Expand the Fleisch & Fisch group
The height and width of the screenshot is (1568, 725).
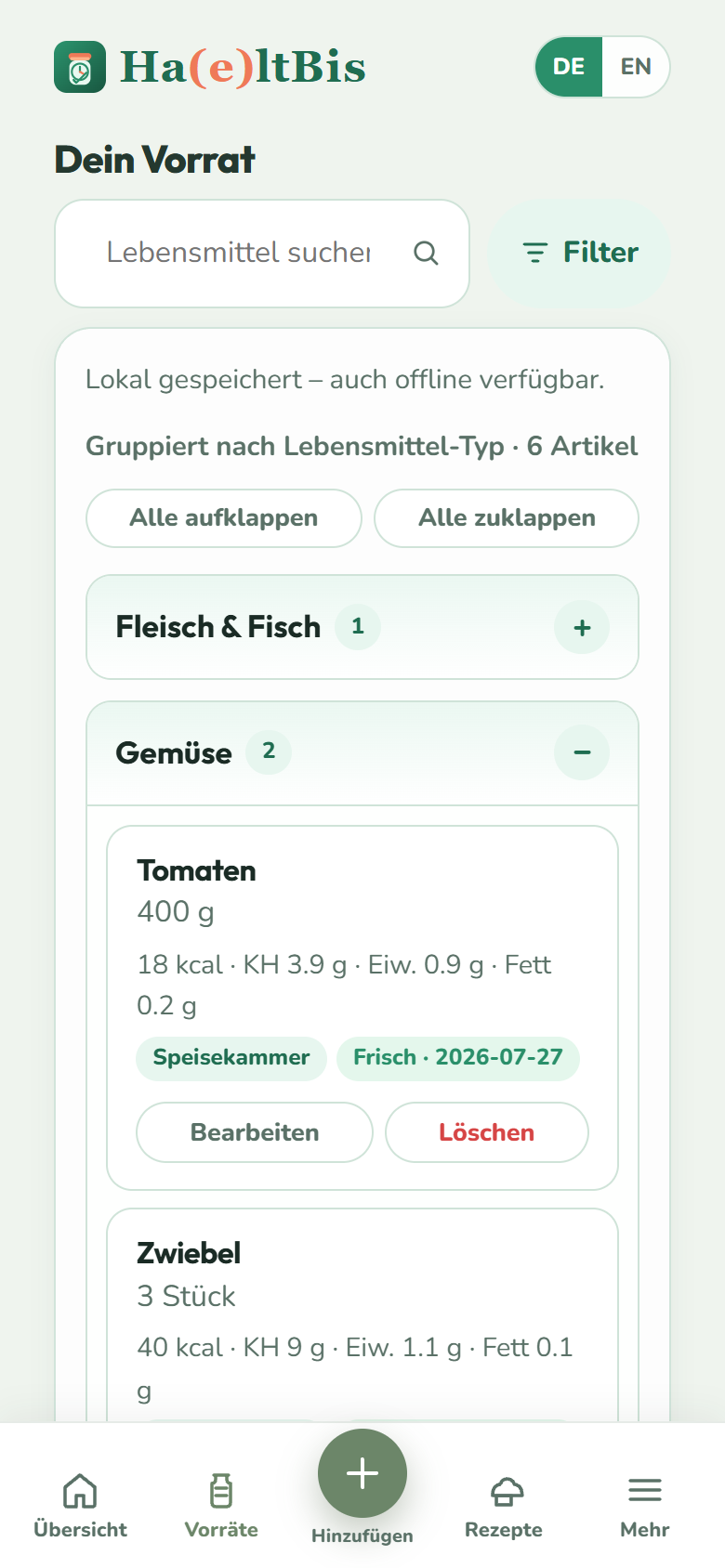click(582, 628)
